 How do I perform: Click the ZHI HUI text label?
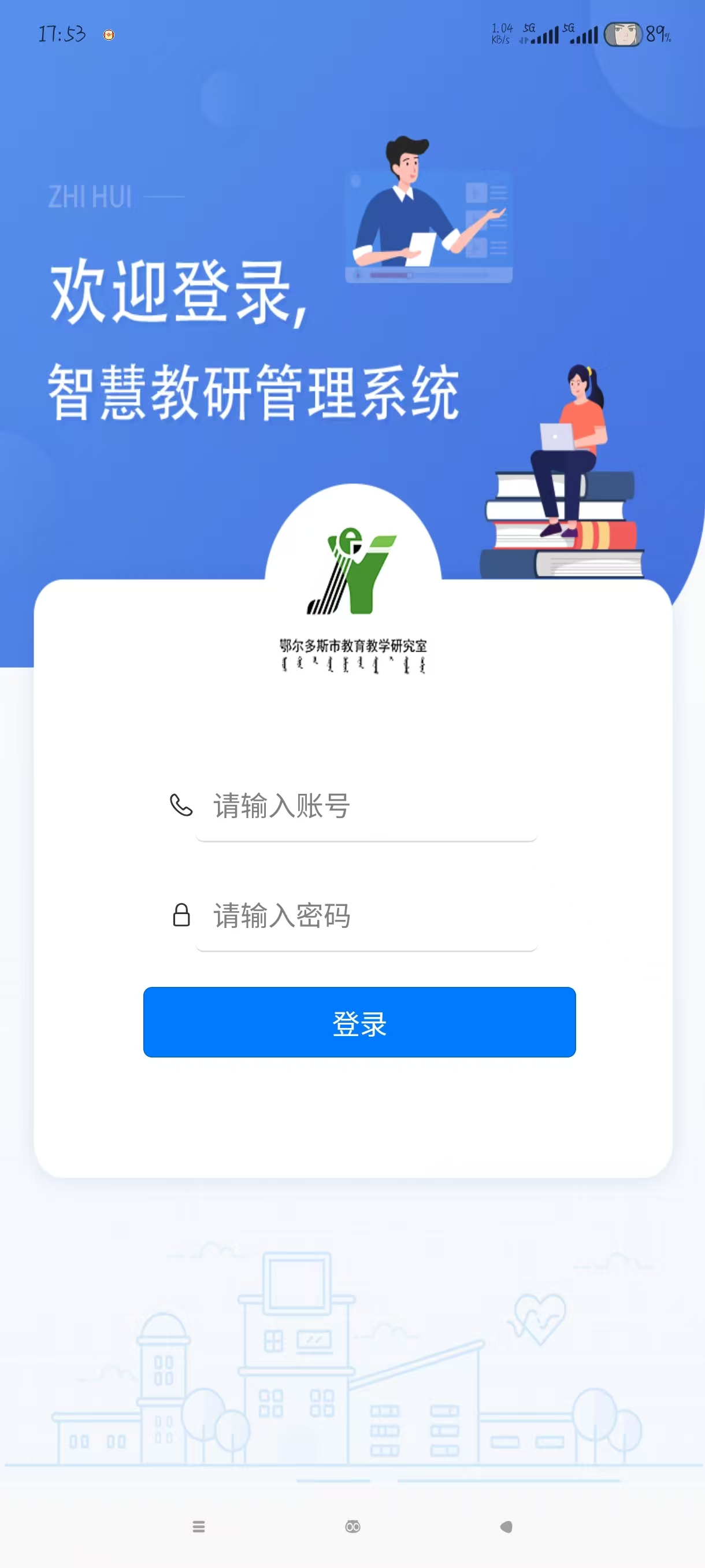pos(91,196)
